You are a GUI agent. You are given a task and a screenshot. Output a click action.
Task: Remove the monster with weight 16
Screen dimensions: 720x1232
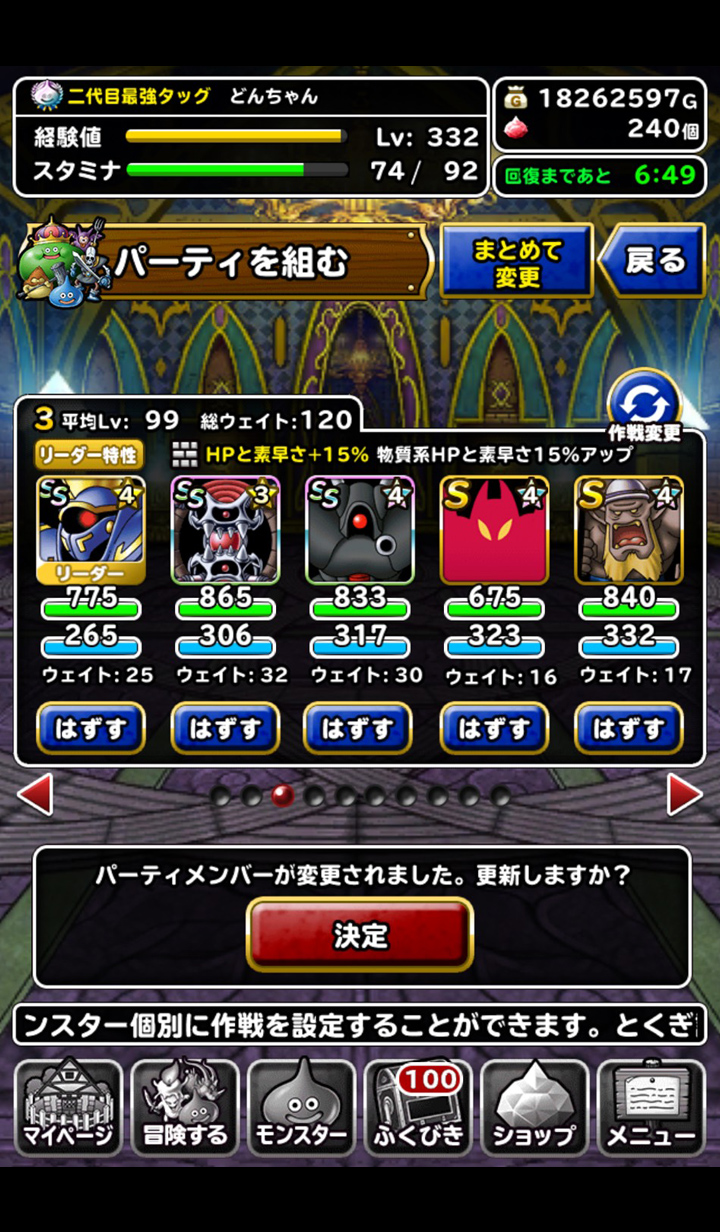[494, 728]
